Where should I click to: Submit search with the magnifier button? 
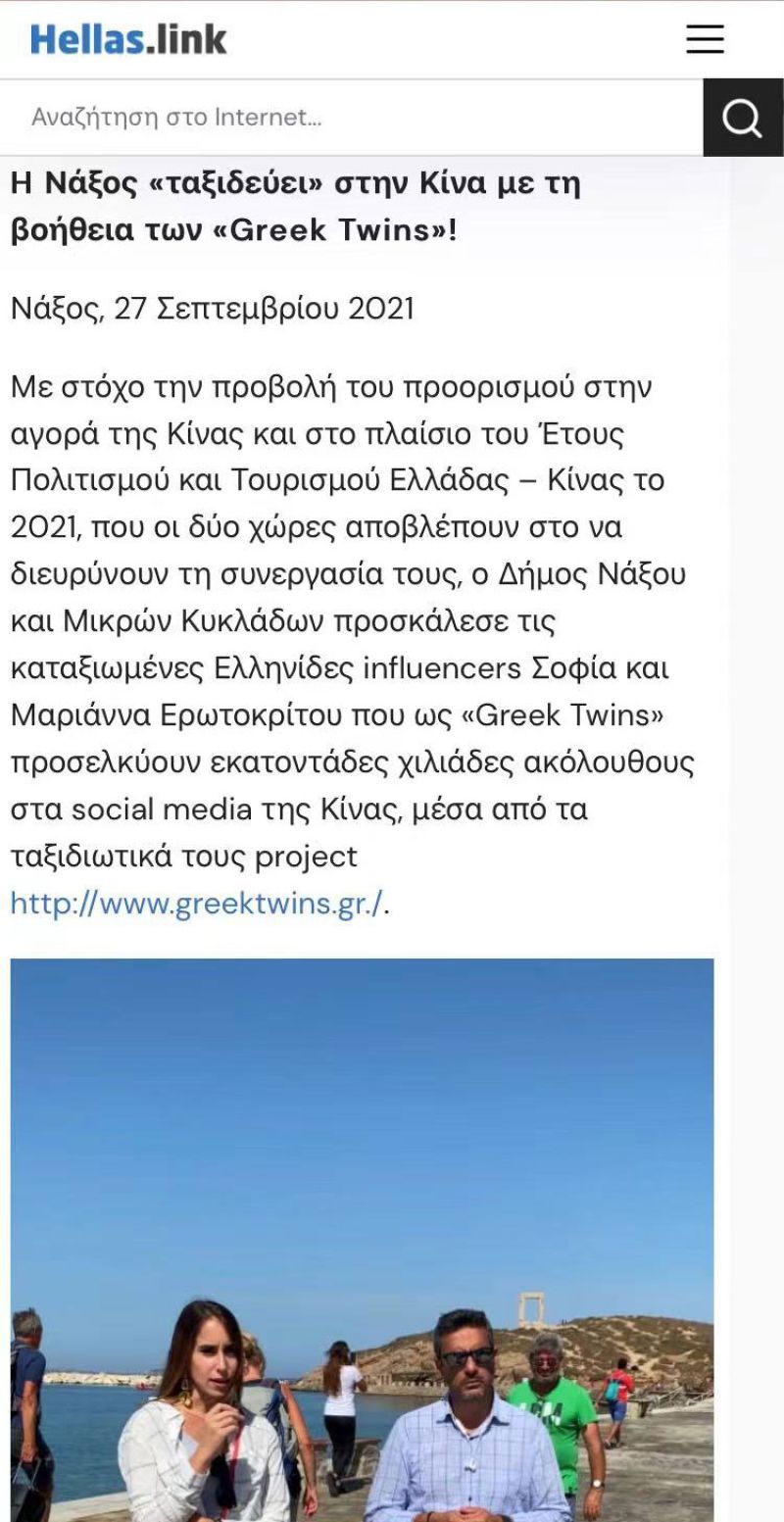tap(743, 118)
